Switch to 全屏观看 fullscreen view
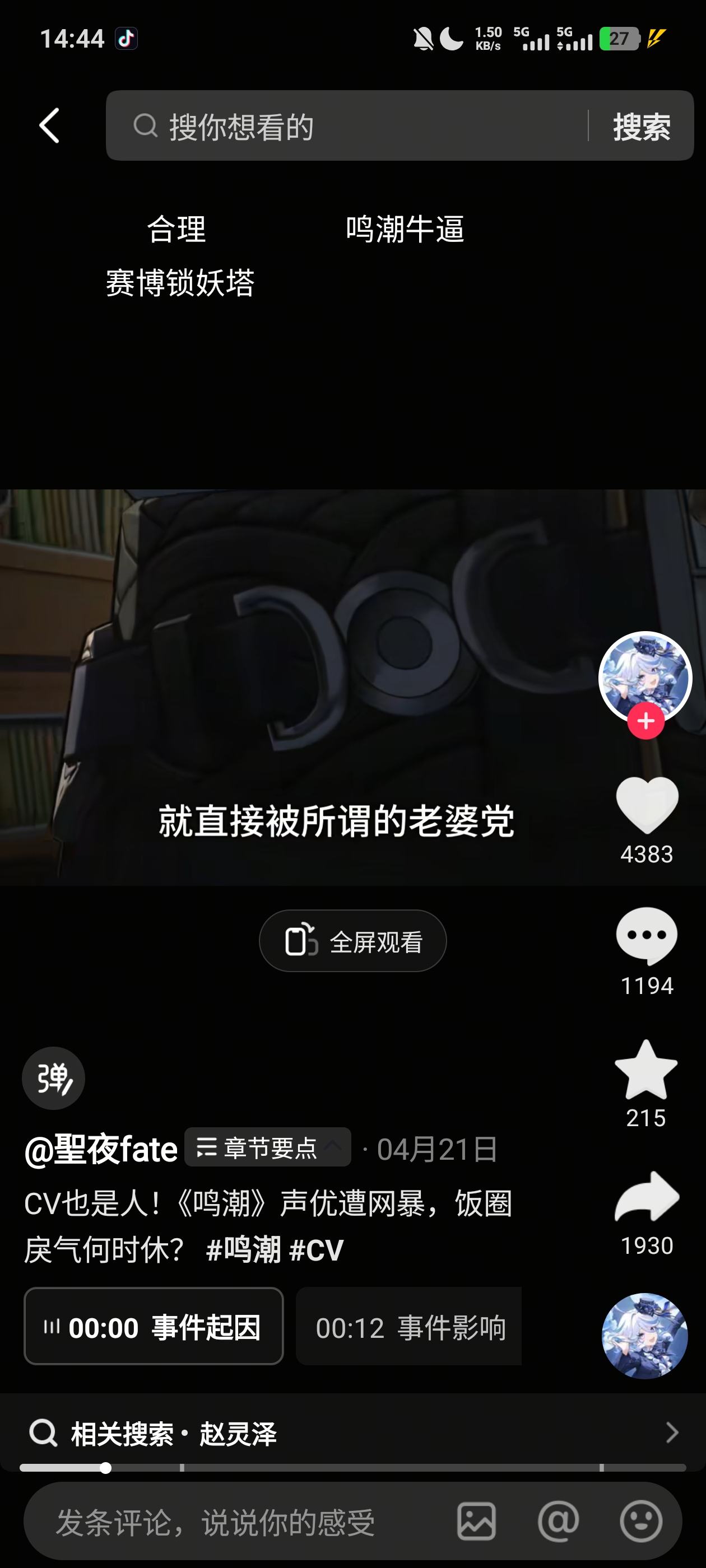Screen dimensions: 706x1568 [x=352, y=941]
